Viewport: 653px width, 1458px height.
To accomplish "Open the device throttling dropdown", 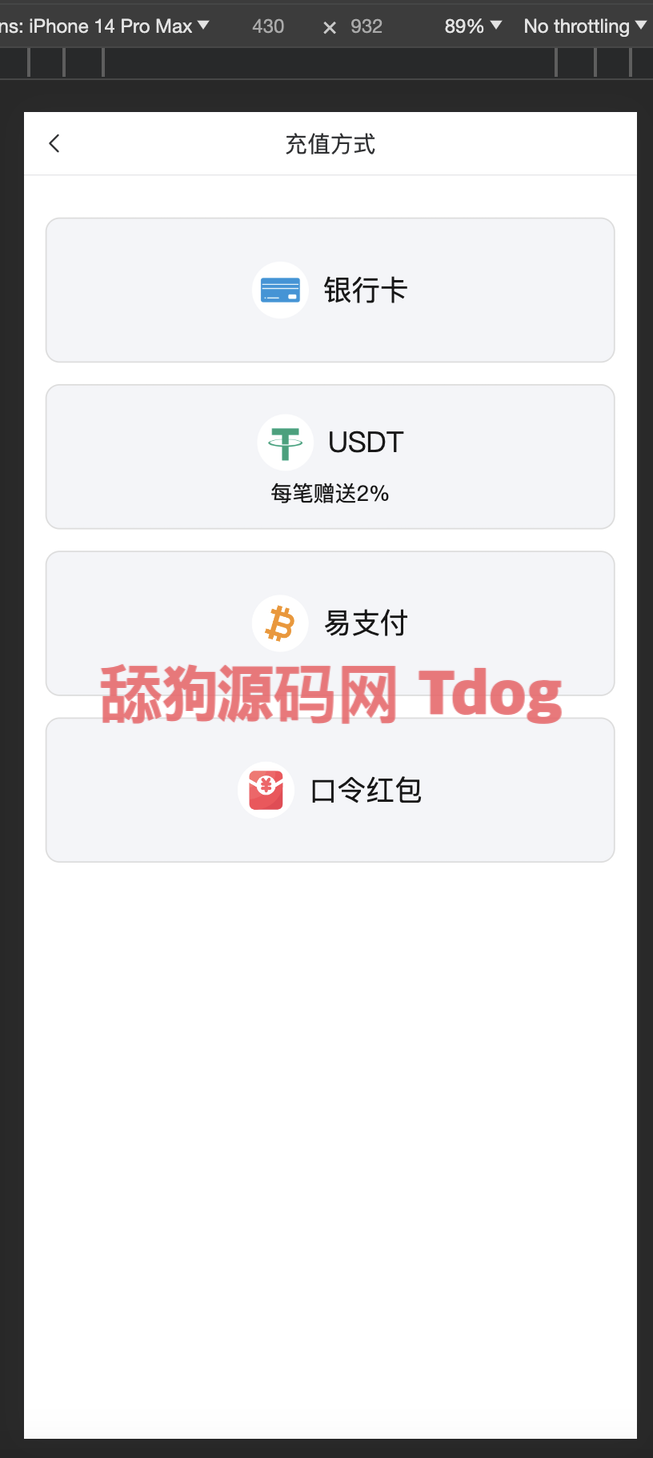I will point(585,26).
